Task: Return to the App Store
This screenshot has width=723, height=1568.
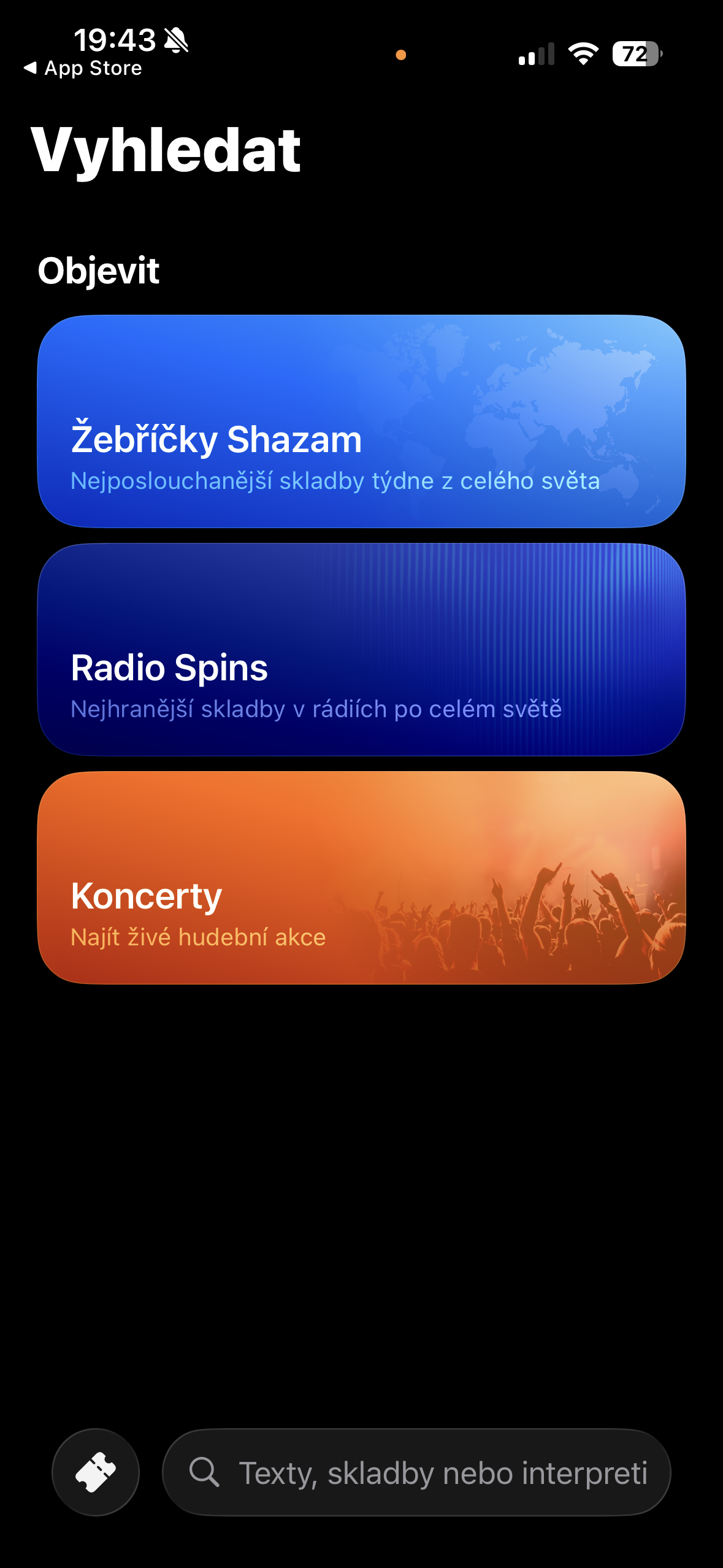Action: pos(83,68)
